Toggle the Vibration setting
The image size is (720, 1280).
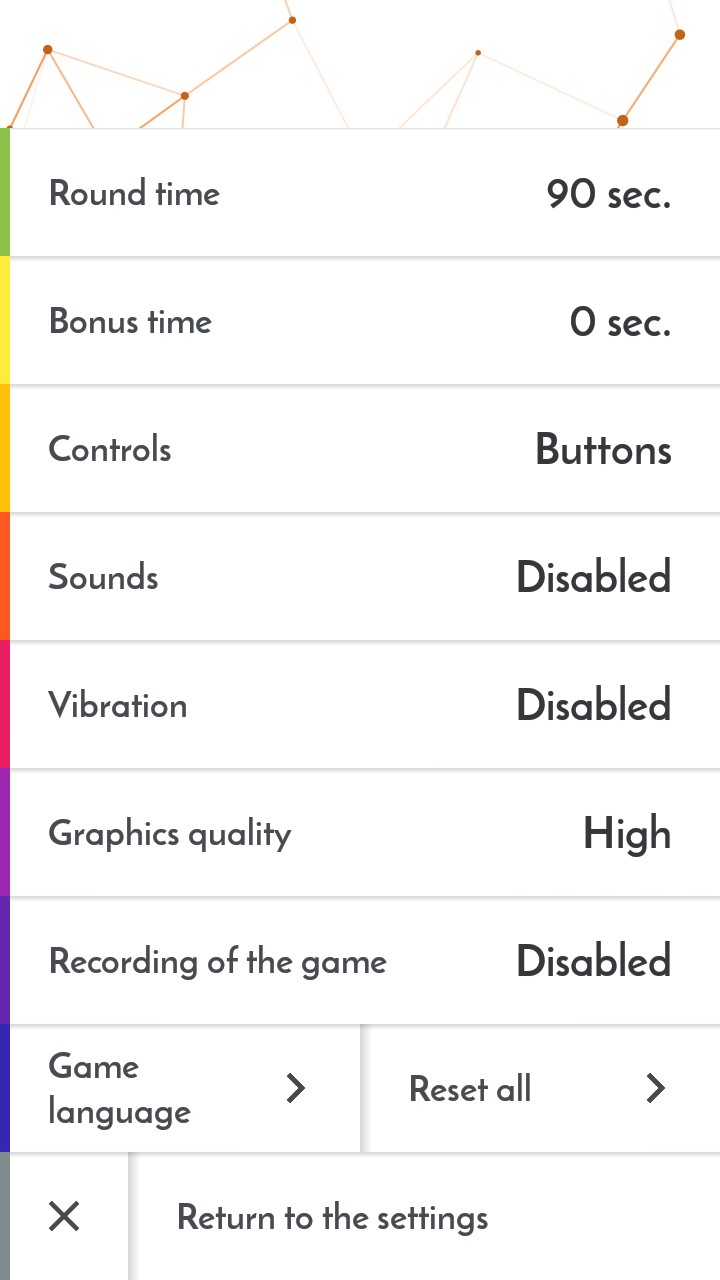pyautogui.click(x=365, y=705)
